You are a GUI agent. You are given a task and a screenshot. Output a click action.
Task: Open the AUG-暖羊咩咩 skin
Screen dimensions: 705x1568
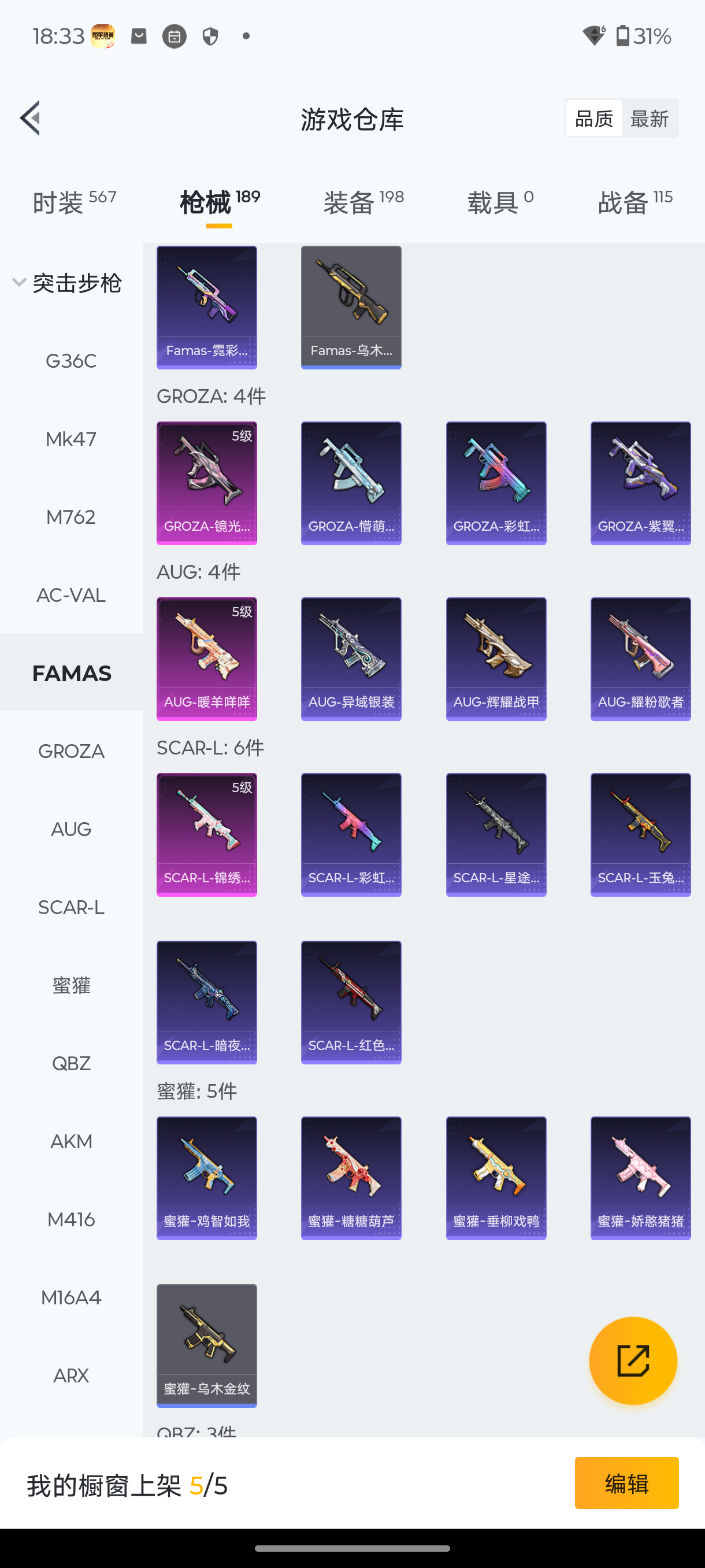[x=207, y=659]
